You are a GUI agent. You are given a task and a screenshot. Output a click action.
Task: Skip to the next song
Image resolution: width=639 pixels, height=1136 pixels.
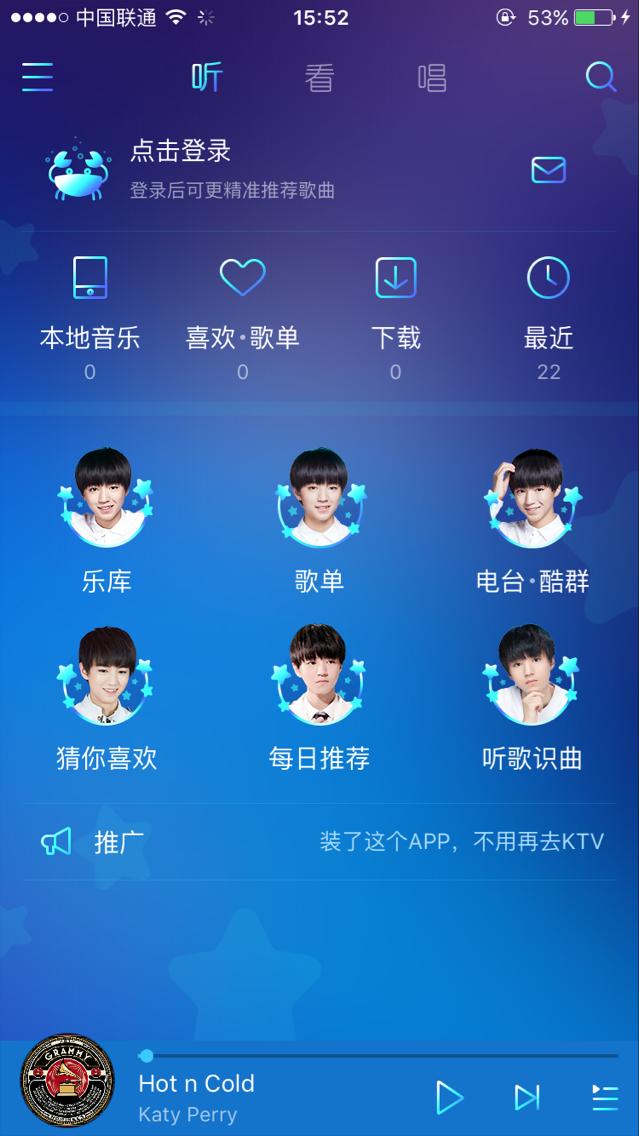pyautogui.click(x=527, y=1097)
